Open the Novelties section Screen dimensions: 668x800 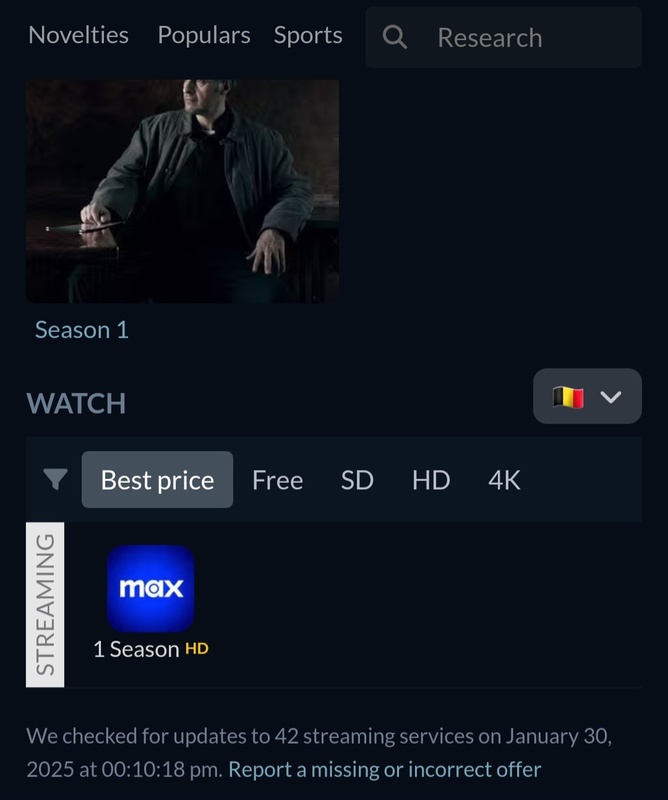[78, 35]
